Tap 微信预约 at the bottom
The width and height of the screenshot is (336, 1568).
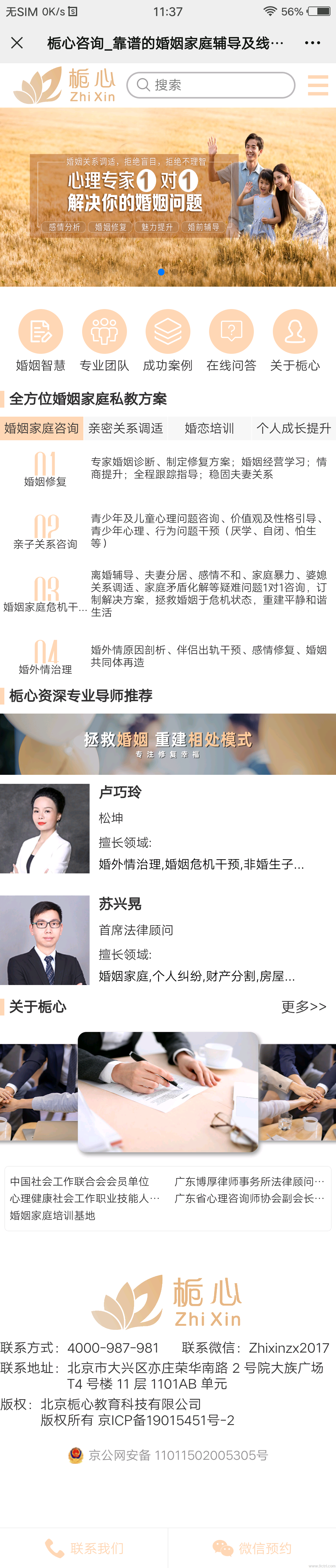(252, 1548)
